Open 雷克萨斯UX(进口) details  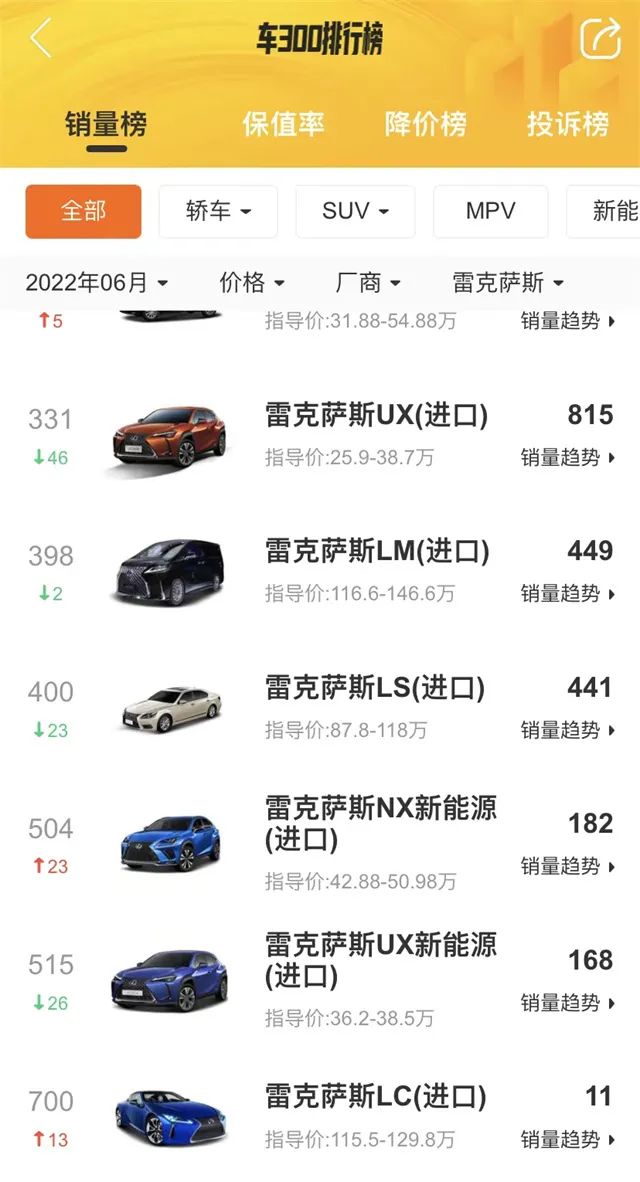pos(376,415)
